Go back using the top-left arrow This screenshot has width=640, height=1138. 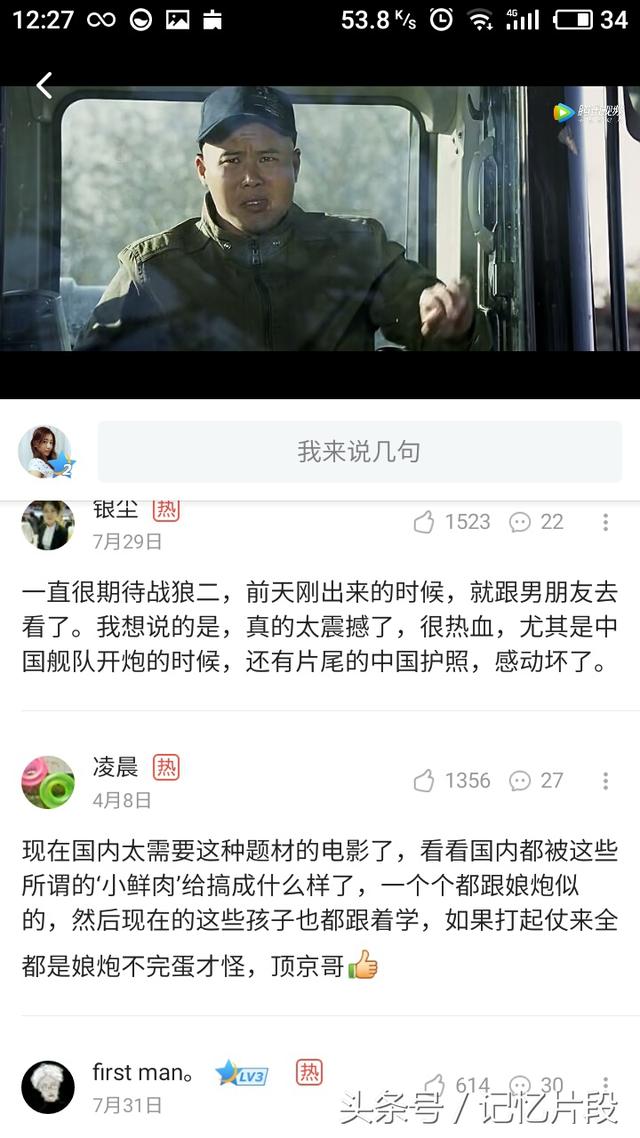[44, 86]
